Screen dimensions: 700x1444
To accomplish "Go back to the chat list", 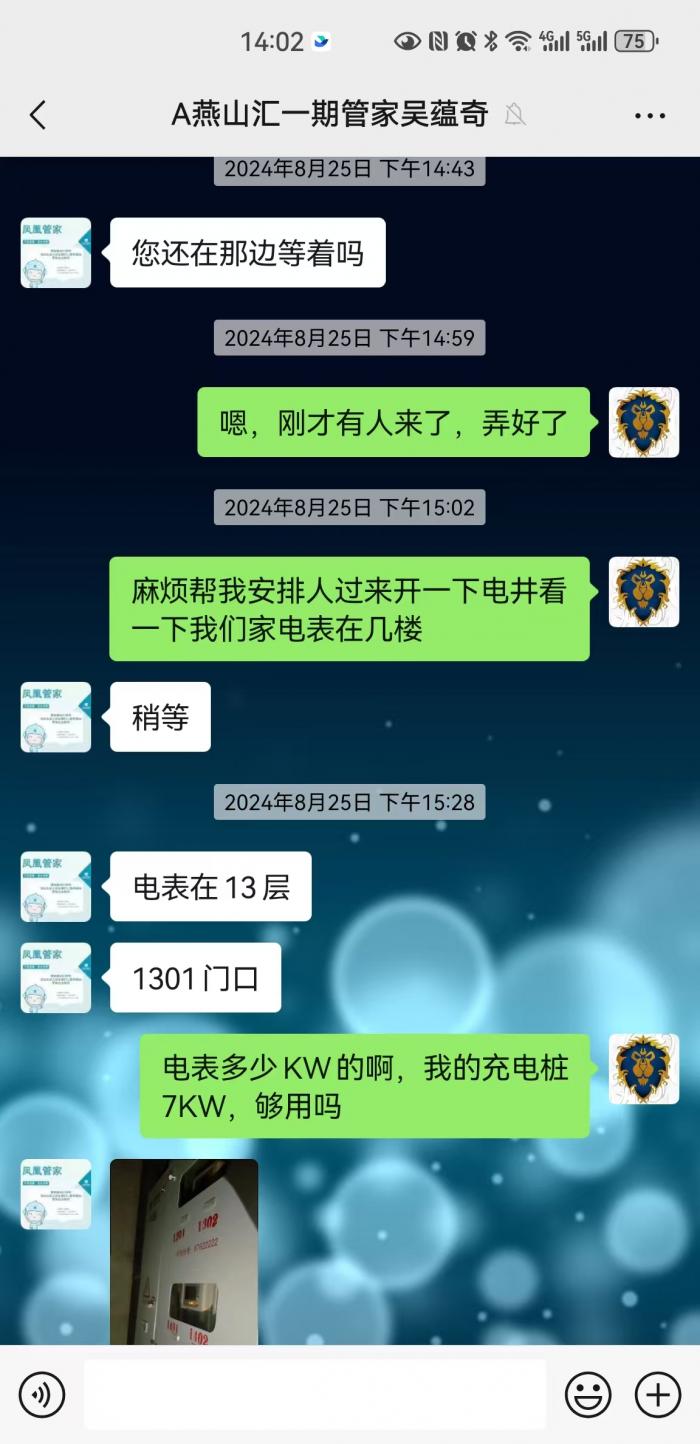I will (x=38, y=116).
